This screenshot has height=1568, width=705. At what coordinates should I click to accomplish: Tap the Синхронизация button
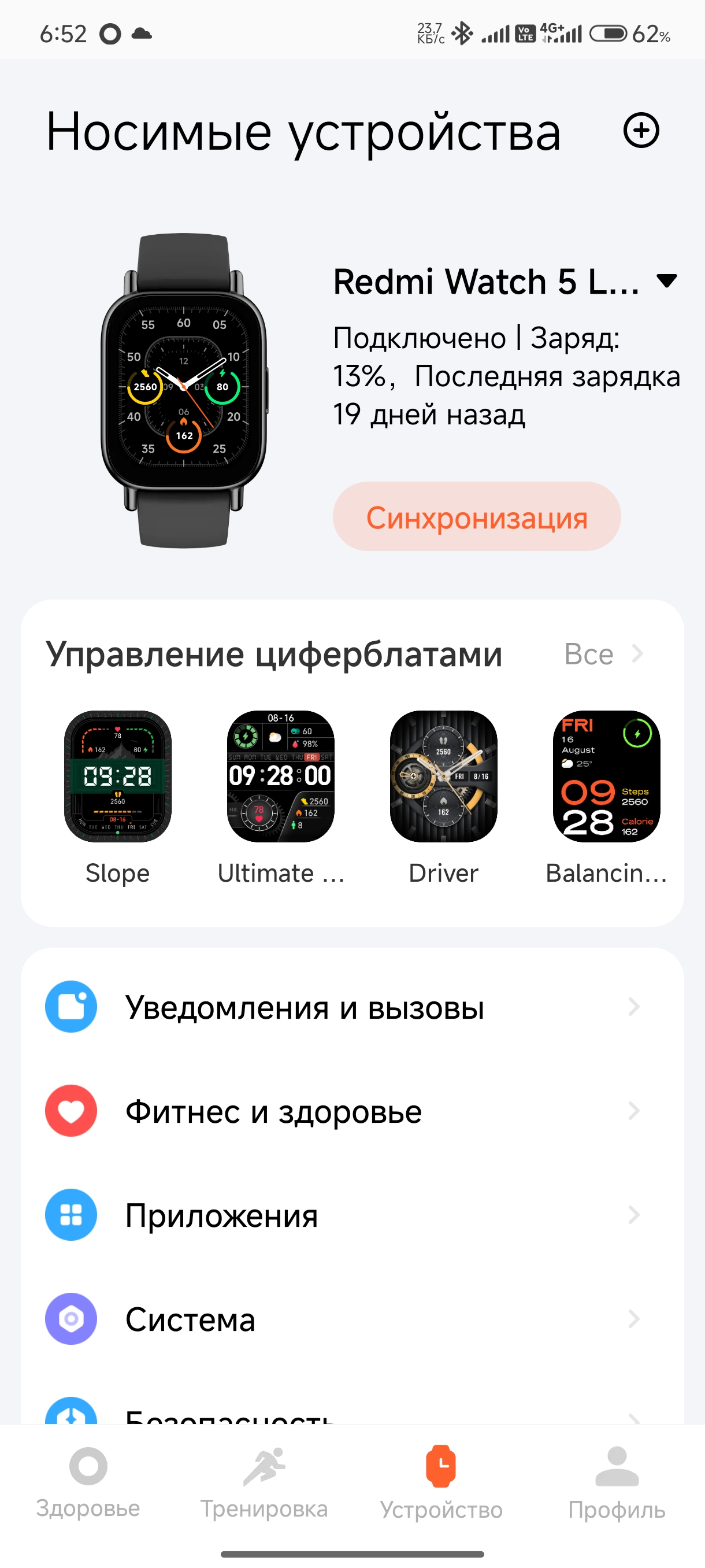click(476, 517)
